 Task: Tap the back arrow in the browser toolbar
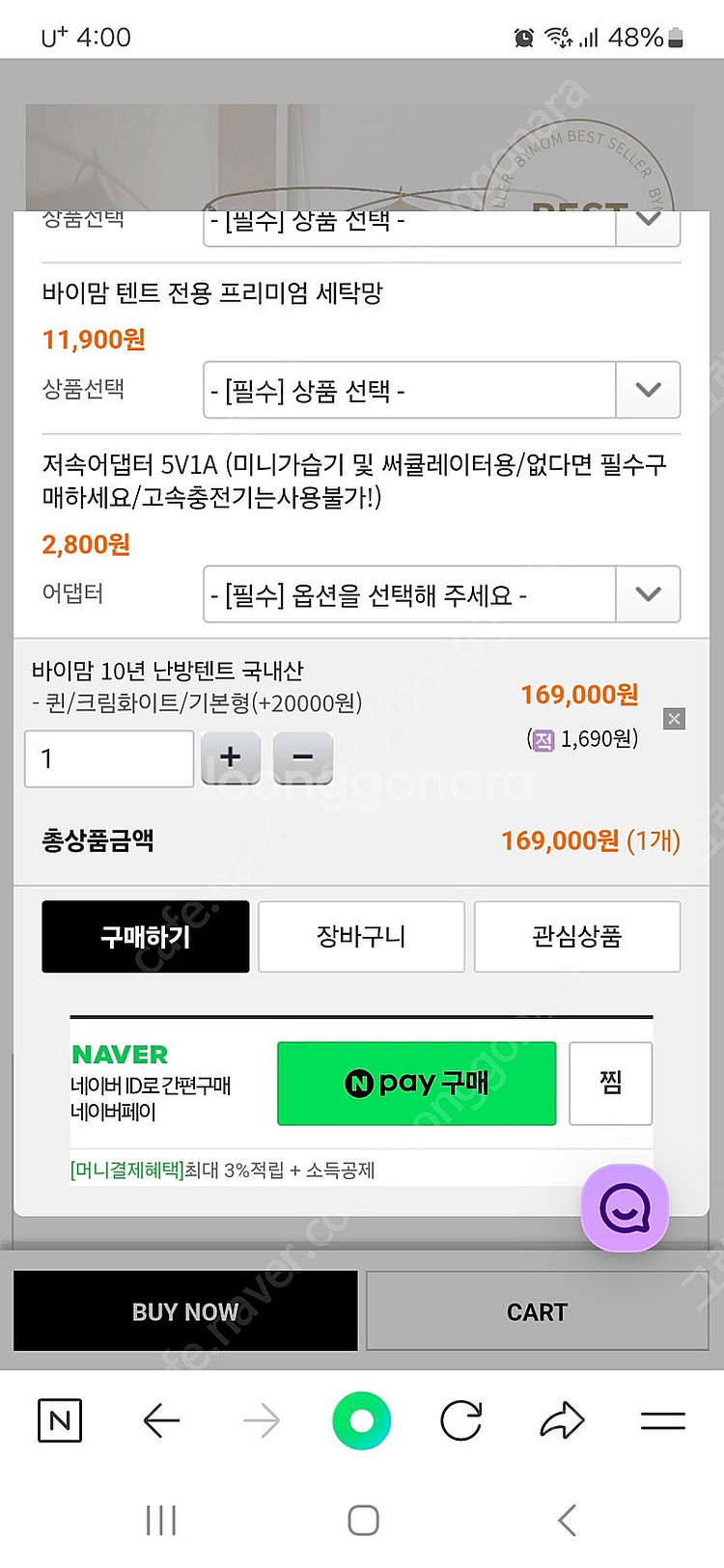(x=161, y=1419)
